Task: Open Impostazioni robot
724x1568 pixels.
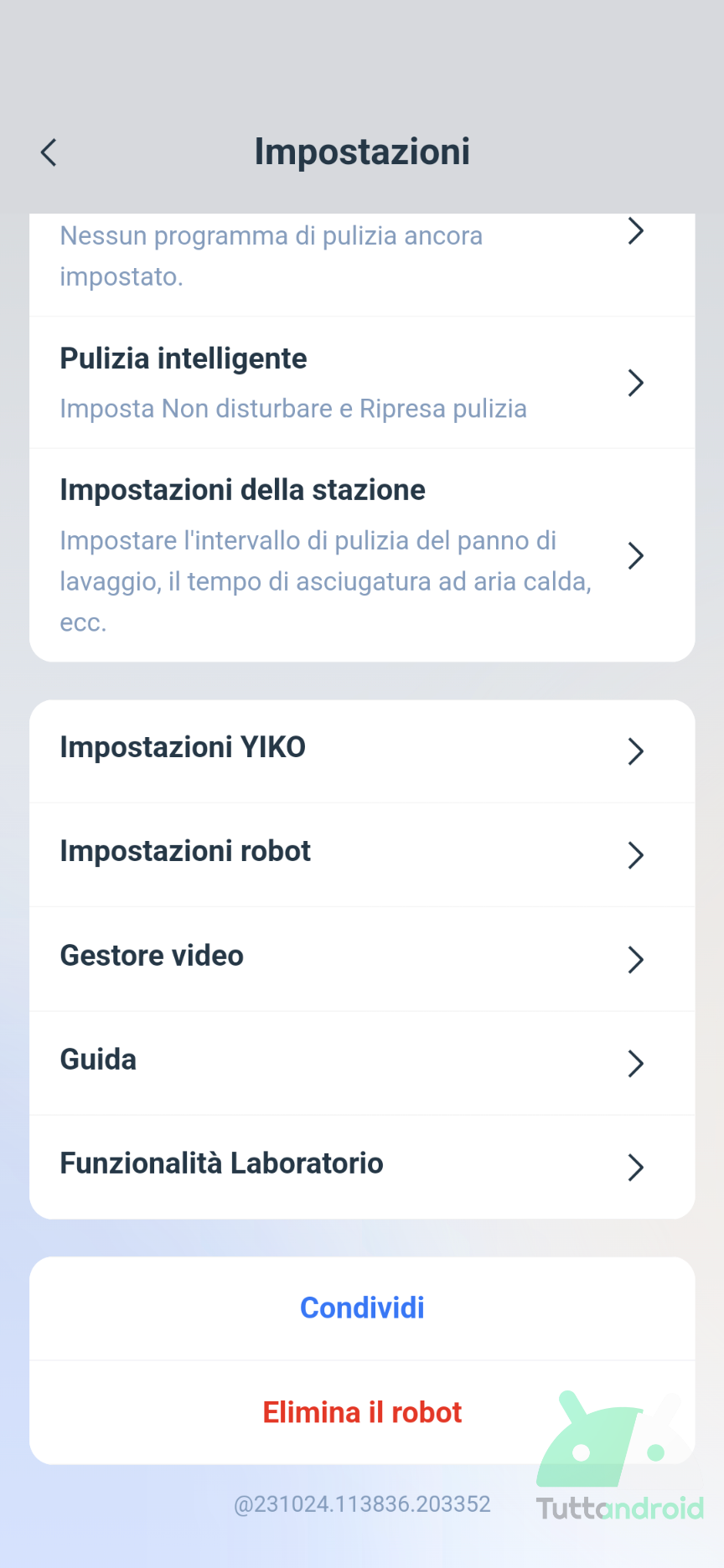Action: [362, 855]
